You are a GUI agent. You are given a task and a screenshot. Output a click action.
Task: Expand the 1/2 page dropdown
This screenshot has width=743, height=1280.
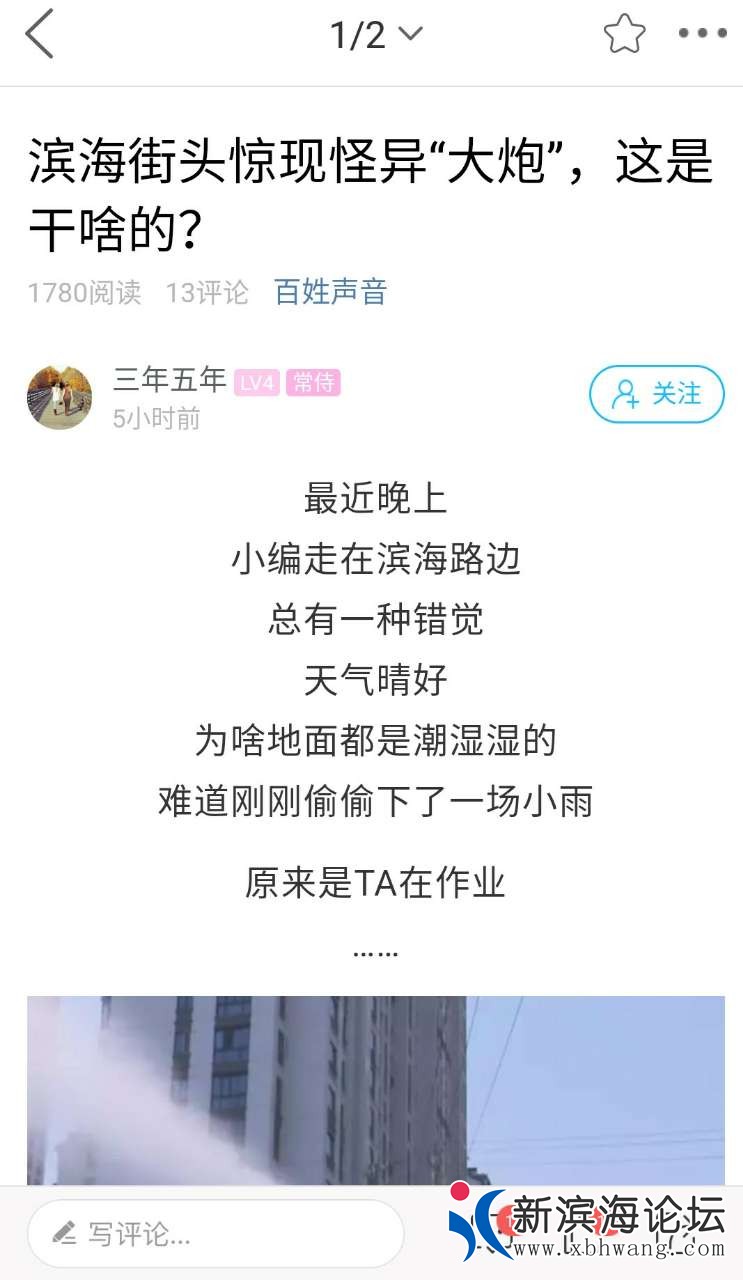point(376,36)
